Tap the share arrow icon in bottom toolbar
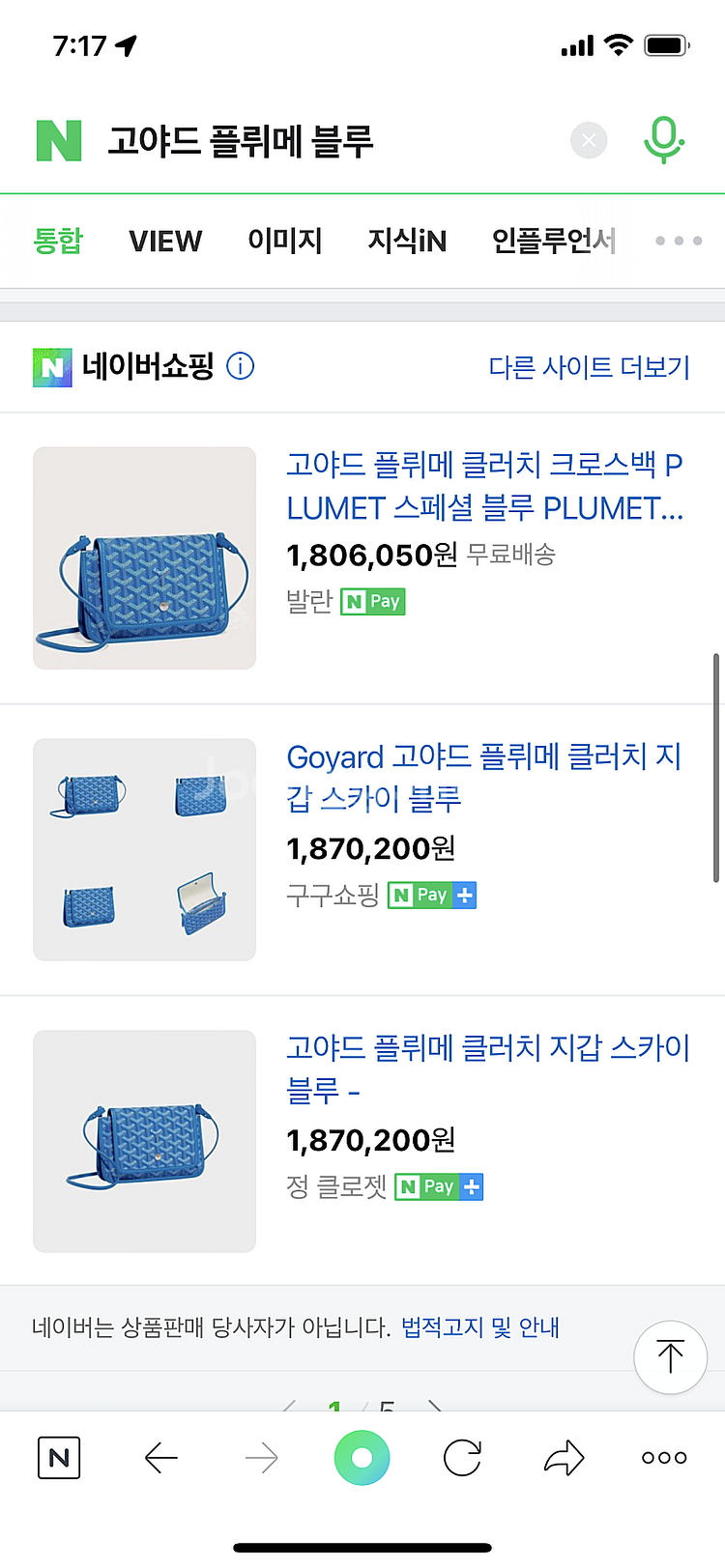The height and width of the screenshot is (1568, 725). [563, 1457]
